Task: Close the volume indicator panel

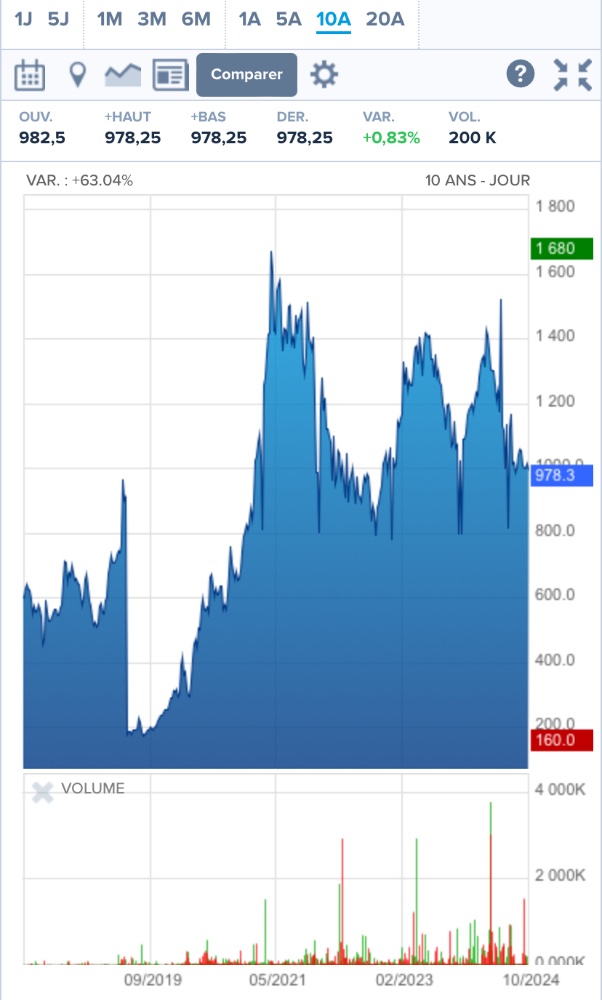Action: point(42,793)
